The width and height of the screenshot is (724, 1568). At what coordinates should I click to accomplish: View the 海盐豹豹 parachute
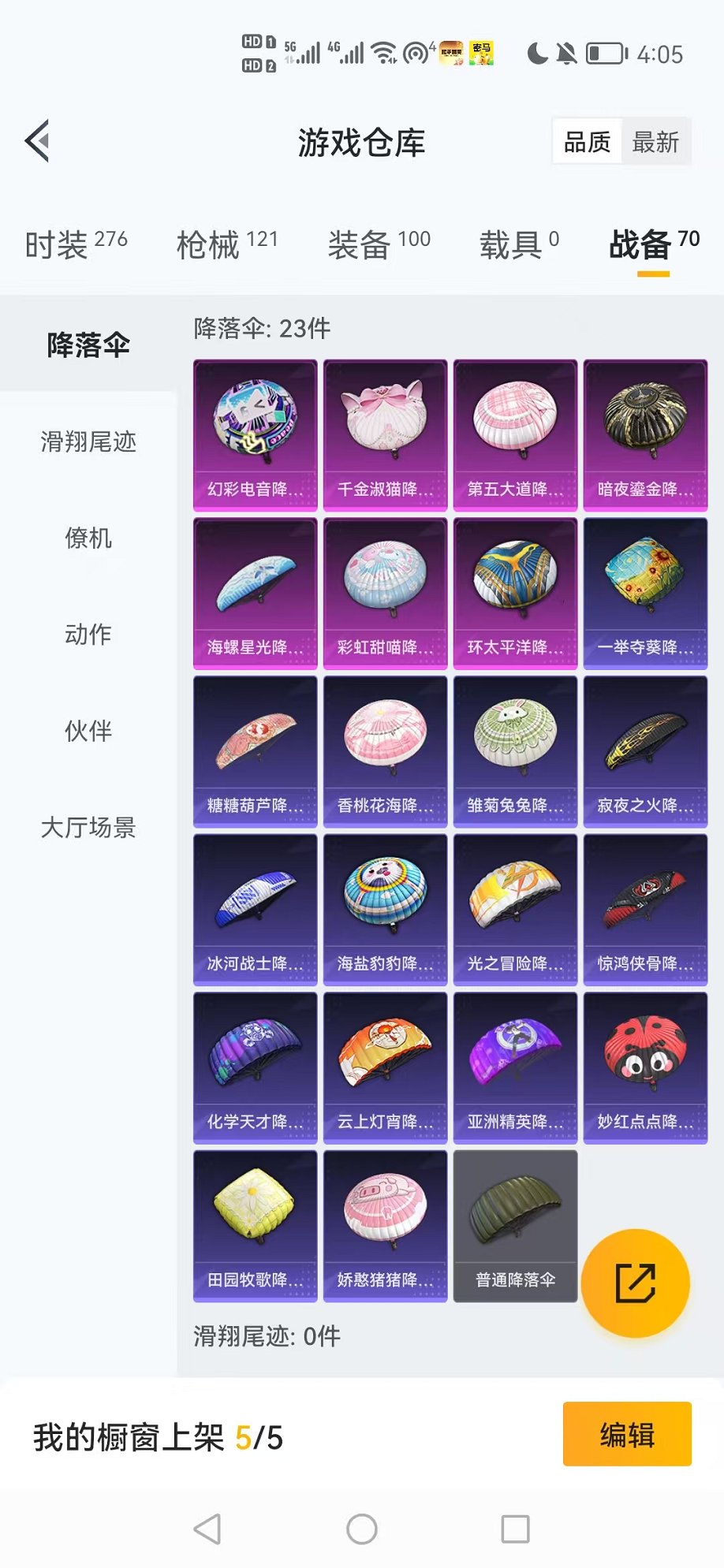pyautogui.click(x=385, y=910)
